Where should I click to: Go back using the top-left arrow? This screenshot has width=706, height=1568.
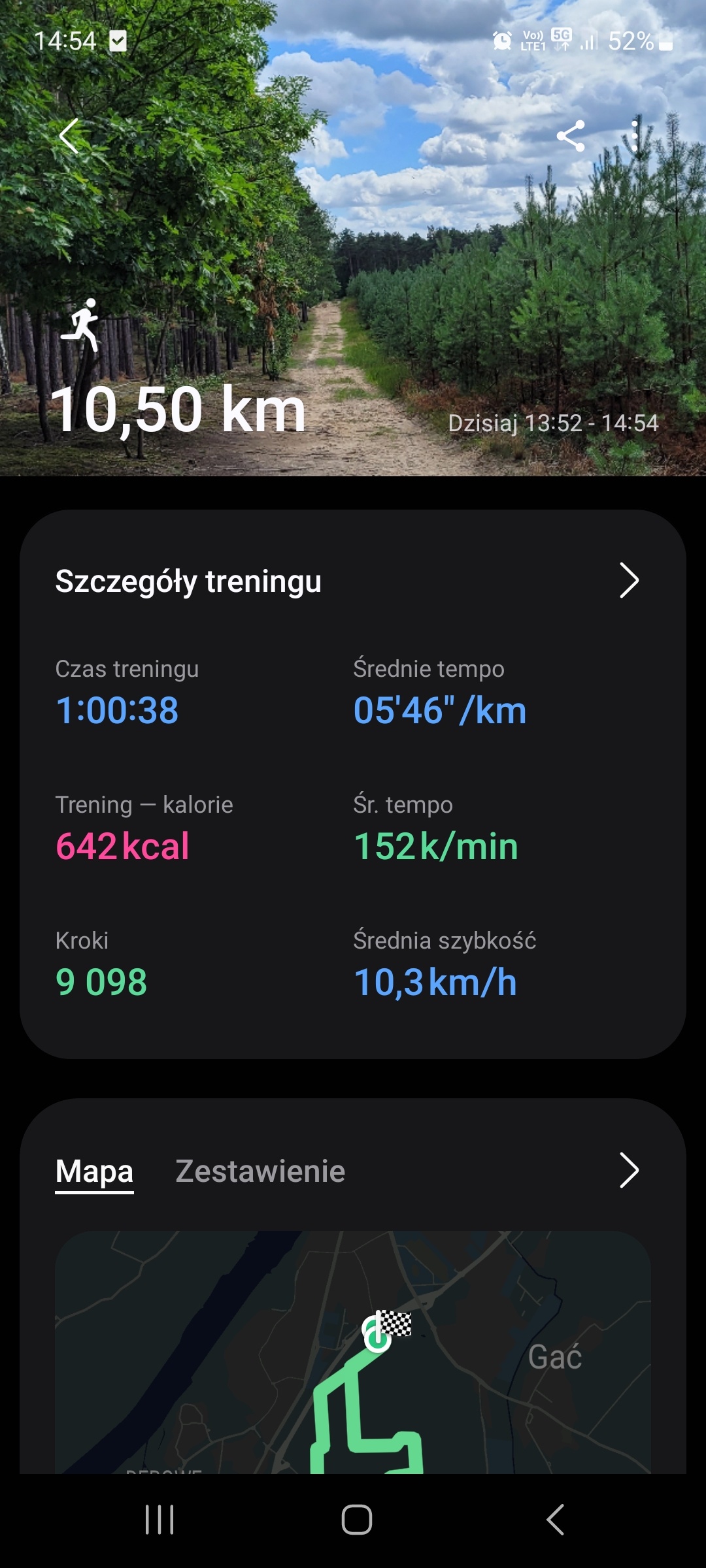tap(69, 136)
